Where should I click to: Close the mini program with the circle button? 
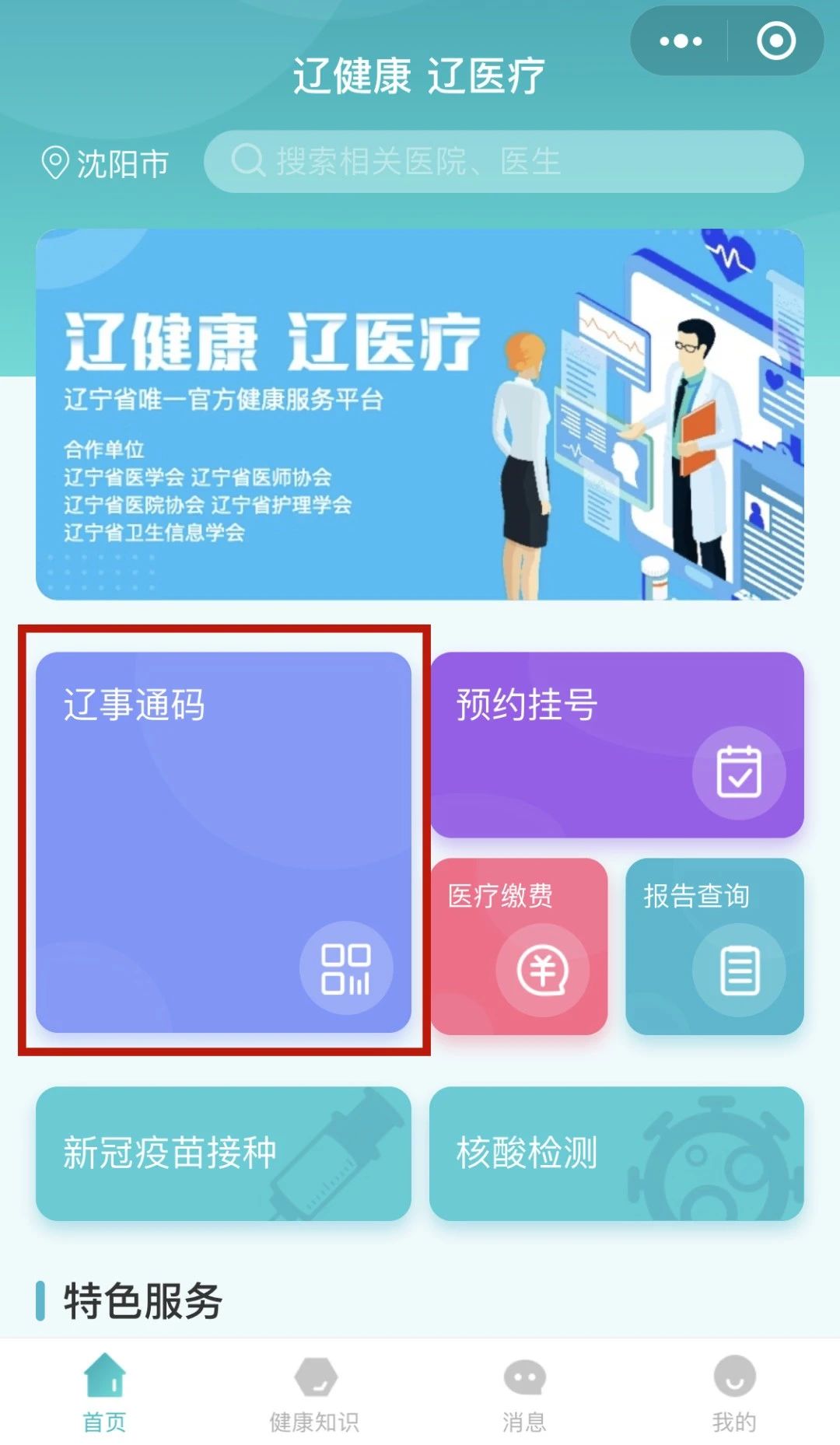coord(775,41)
